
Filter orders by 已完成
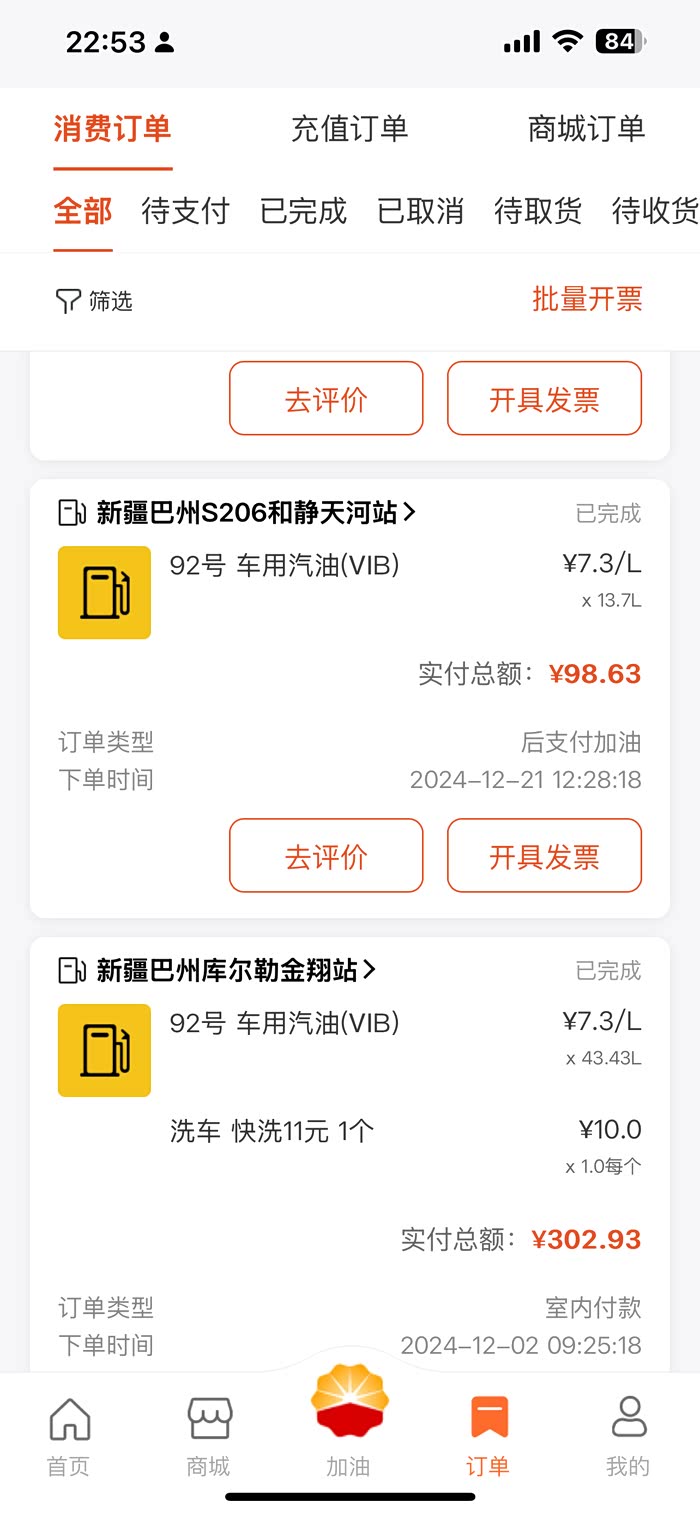coord(303,211)
